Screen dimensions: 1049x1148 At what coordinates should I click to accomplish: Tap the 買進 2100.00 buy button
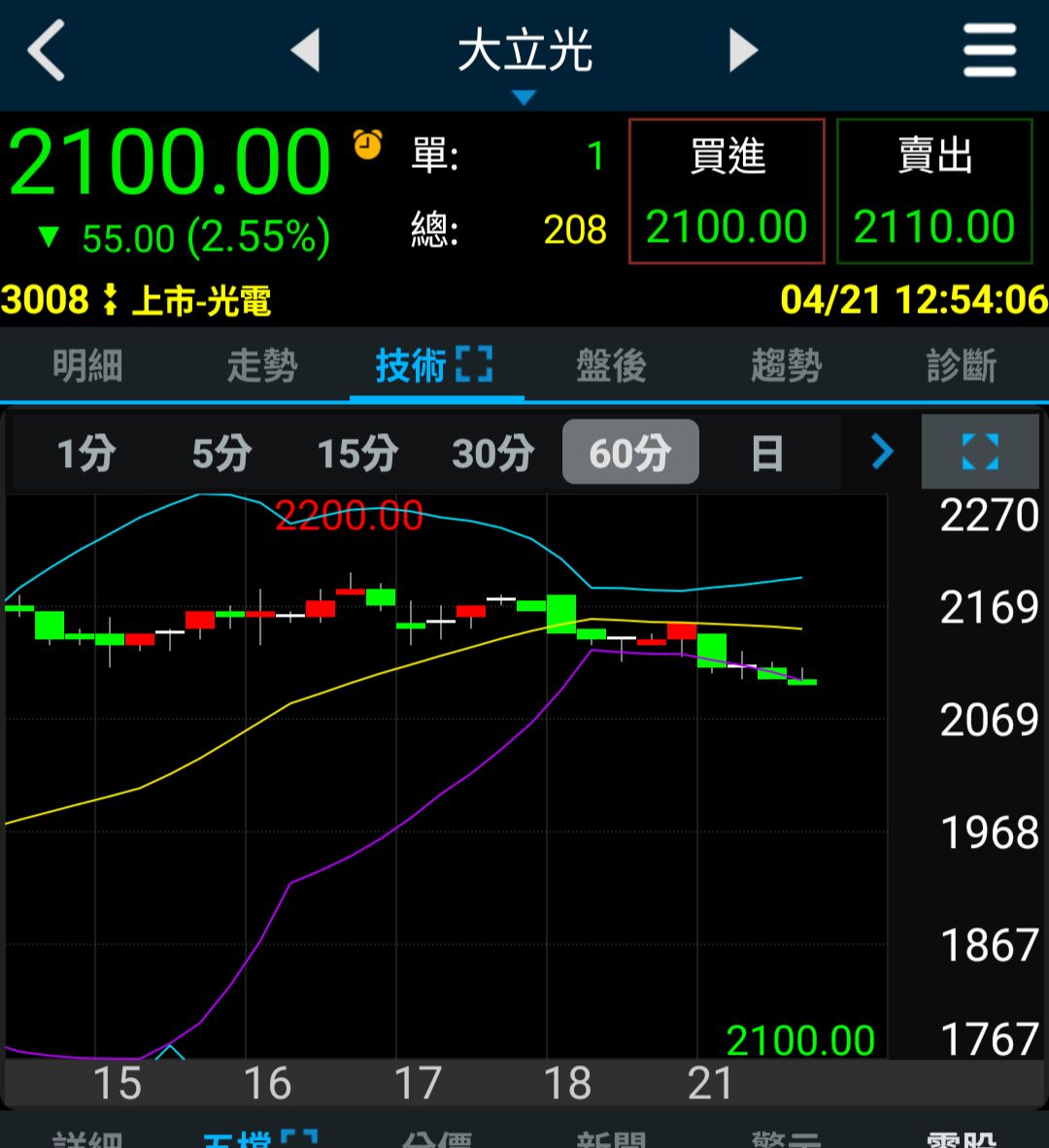[x=727, y=191]
